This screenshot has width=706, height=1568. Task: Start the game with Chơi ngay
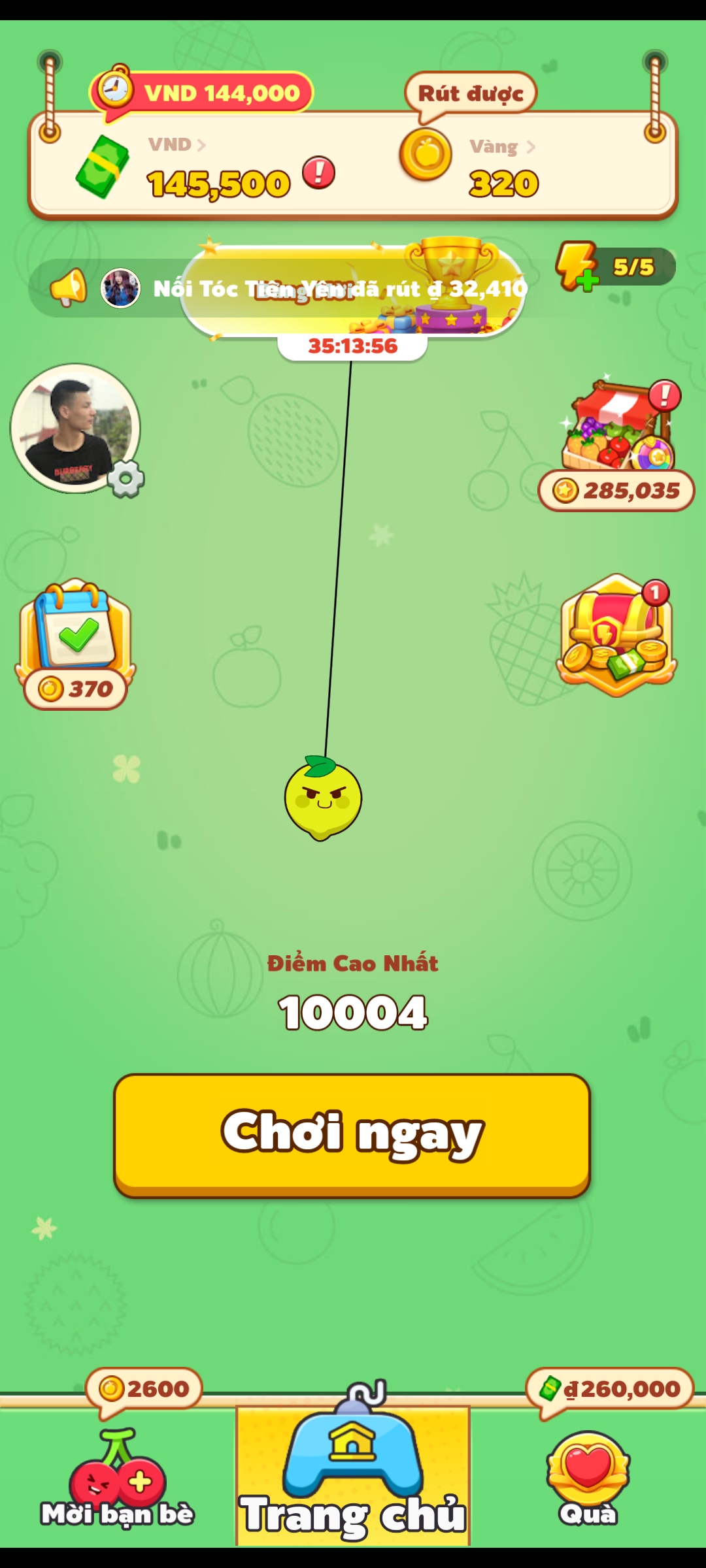point(352,1134)
